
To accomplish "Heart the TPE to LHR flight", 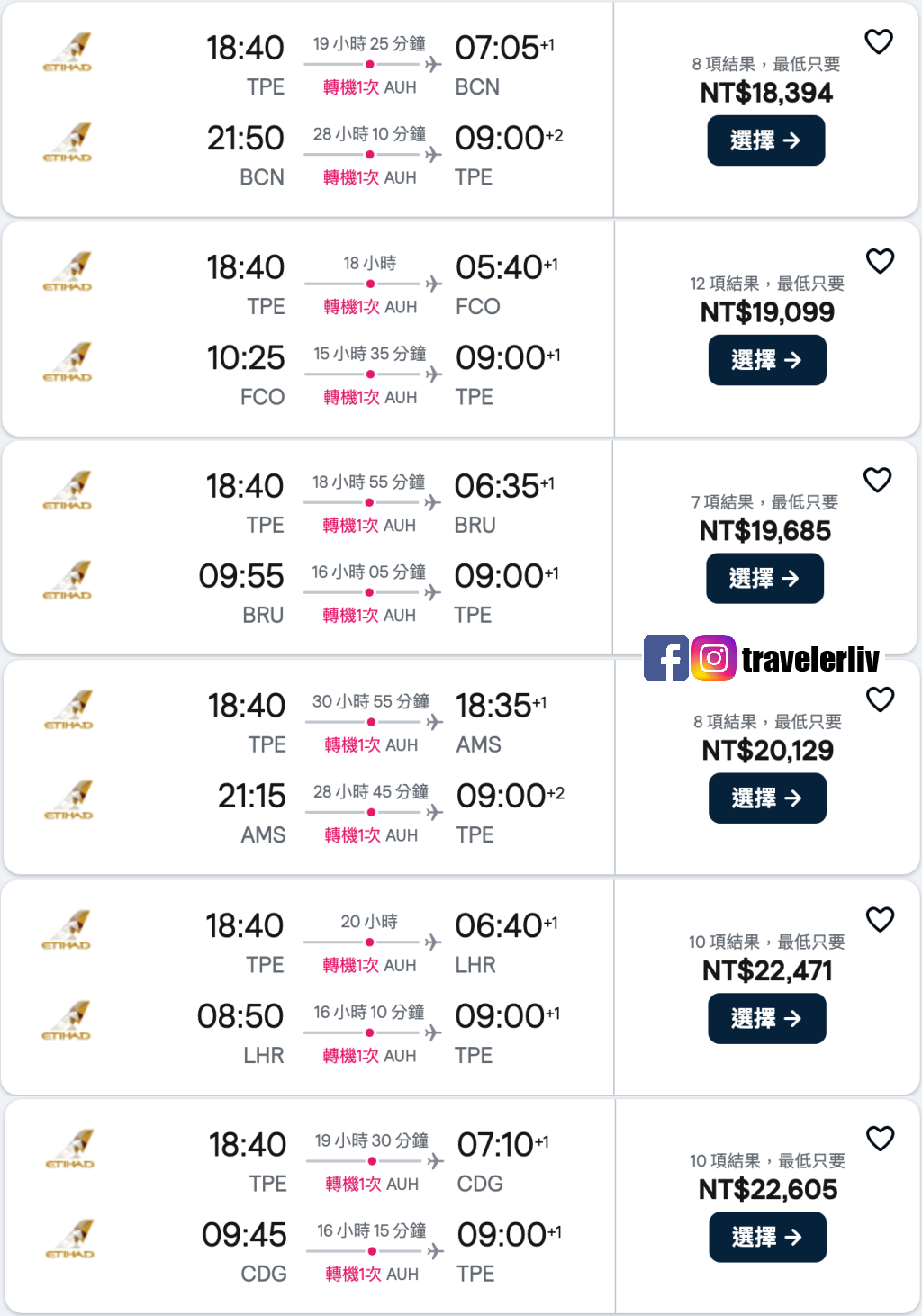I will tap(879, 920).
